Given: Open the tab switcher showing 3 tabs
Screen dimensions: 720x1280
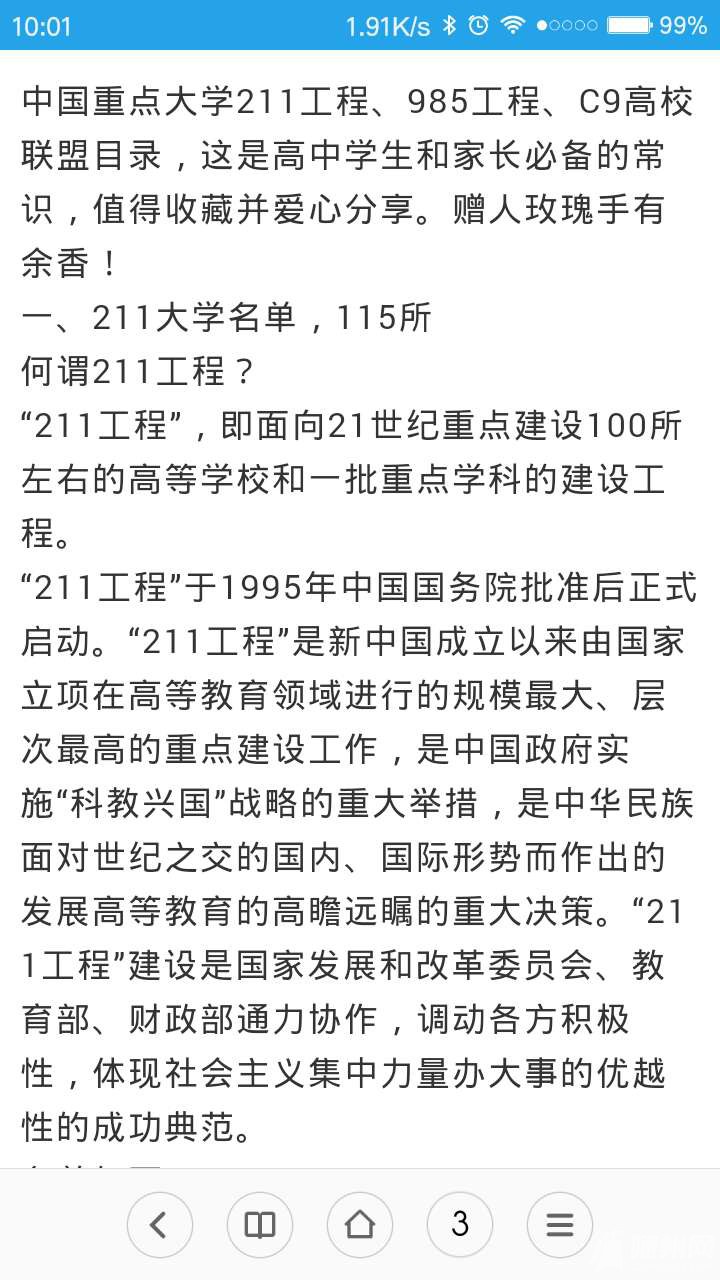Looking at the screenshot, I should 460,1225.
